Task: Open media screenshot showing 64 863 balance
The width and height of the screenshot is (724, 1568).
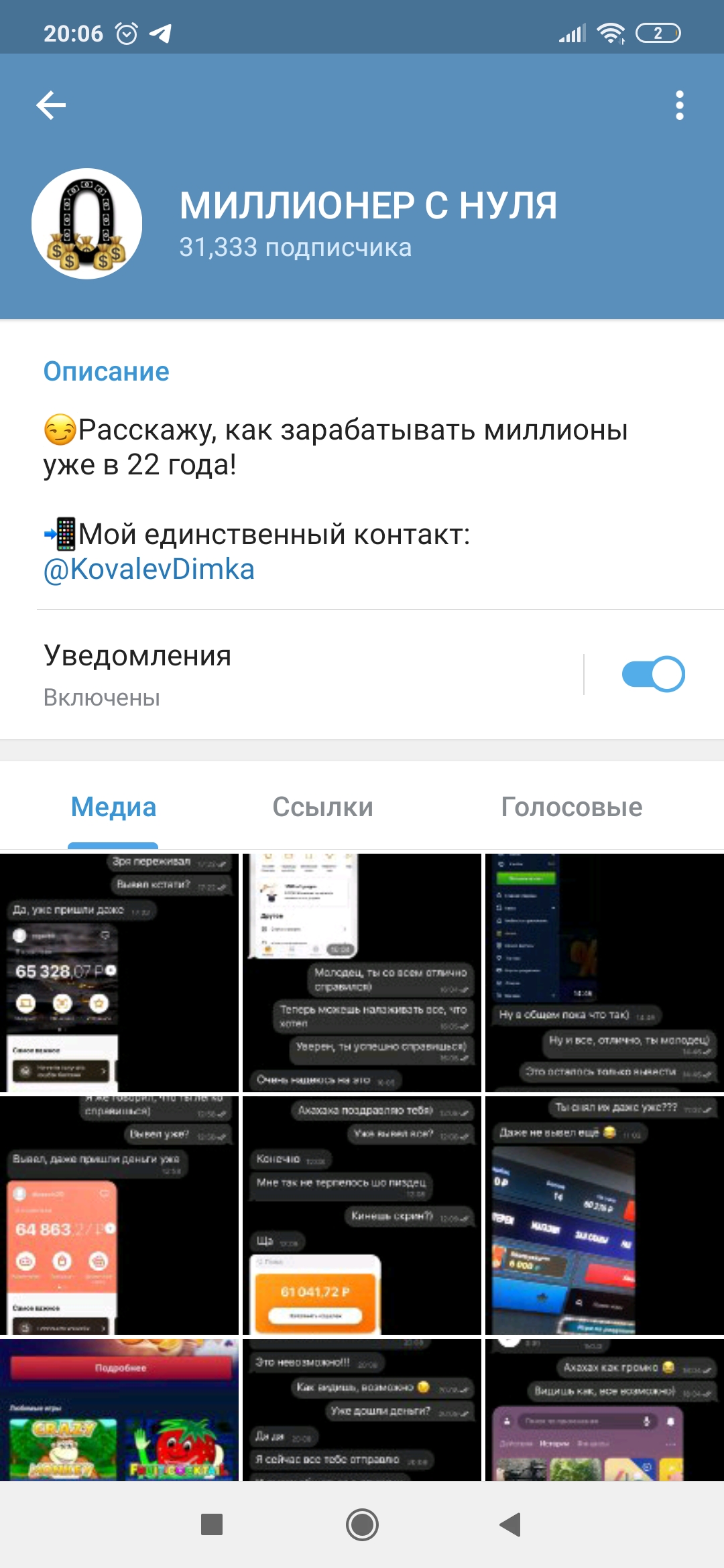Action: tap(119, 1215)
